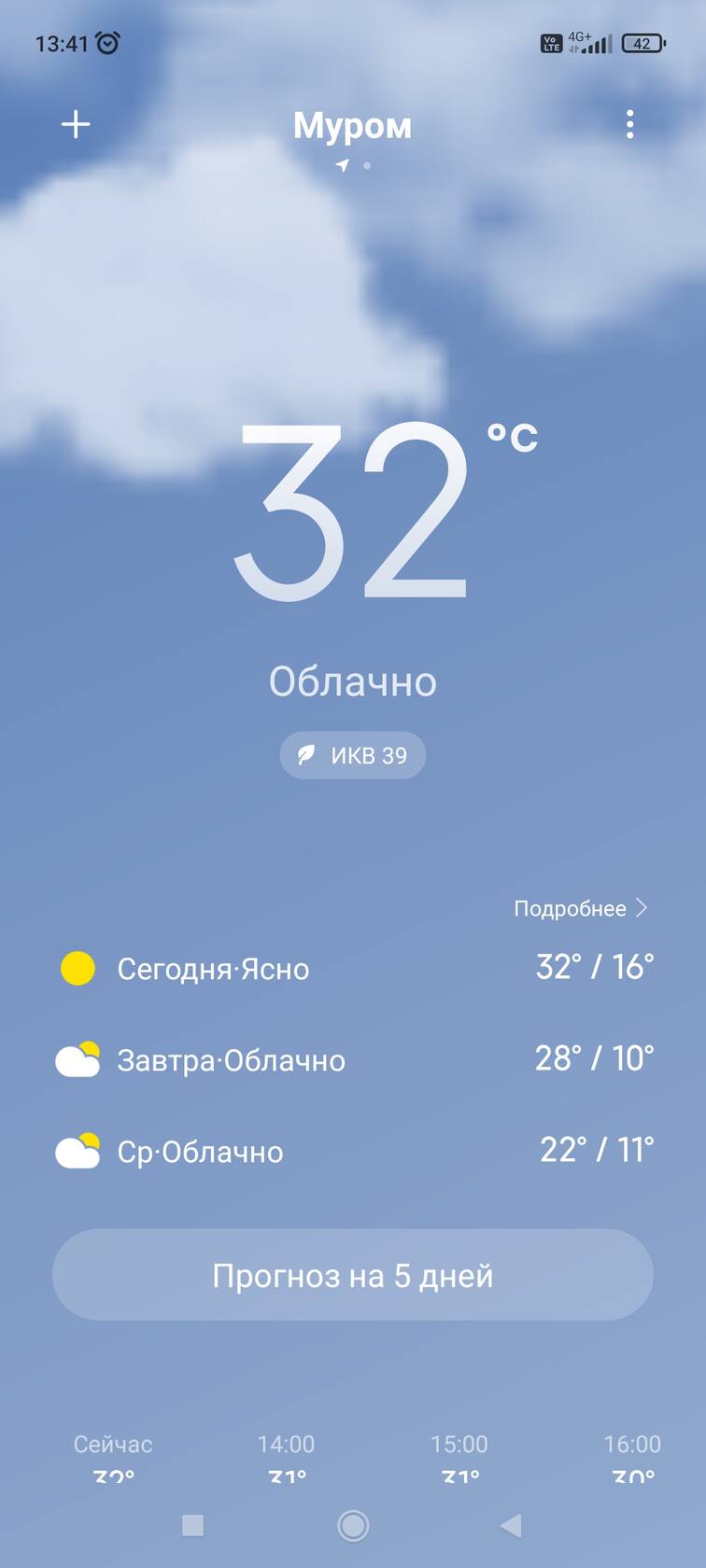Open Wednesday's forecast row Ср·Облачно

353,1151
